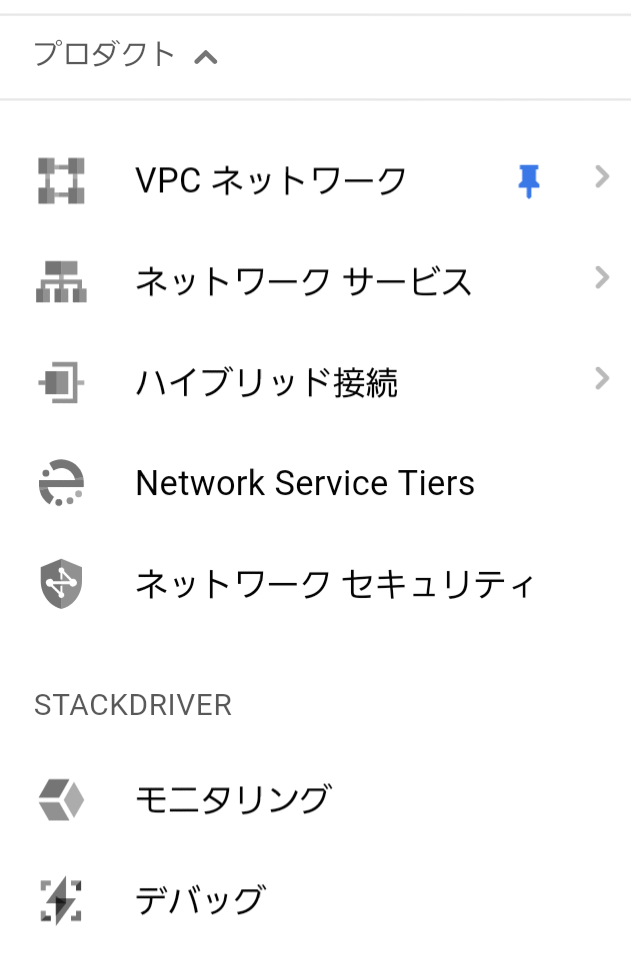Open VPC ネットワーク

[x=270, y=181]
